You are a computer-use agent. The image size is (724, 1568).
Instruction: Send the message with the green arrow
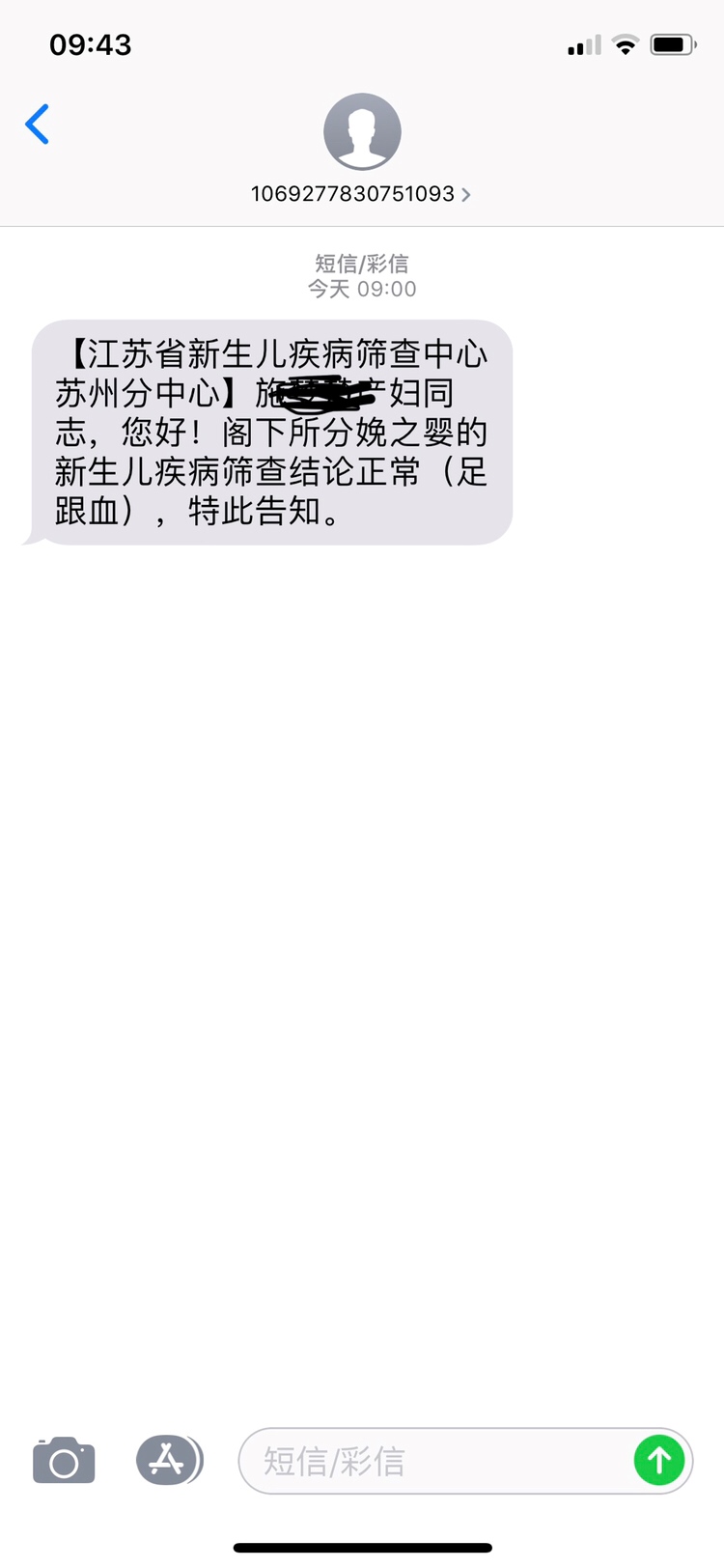click(659, 1460)
